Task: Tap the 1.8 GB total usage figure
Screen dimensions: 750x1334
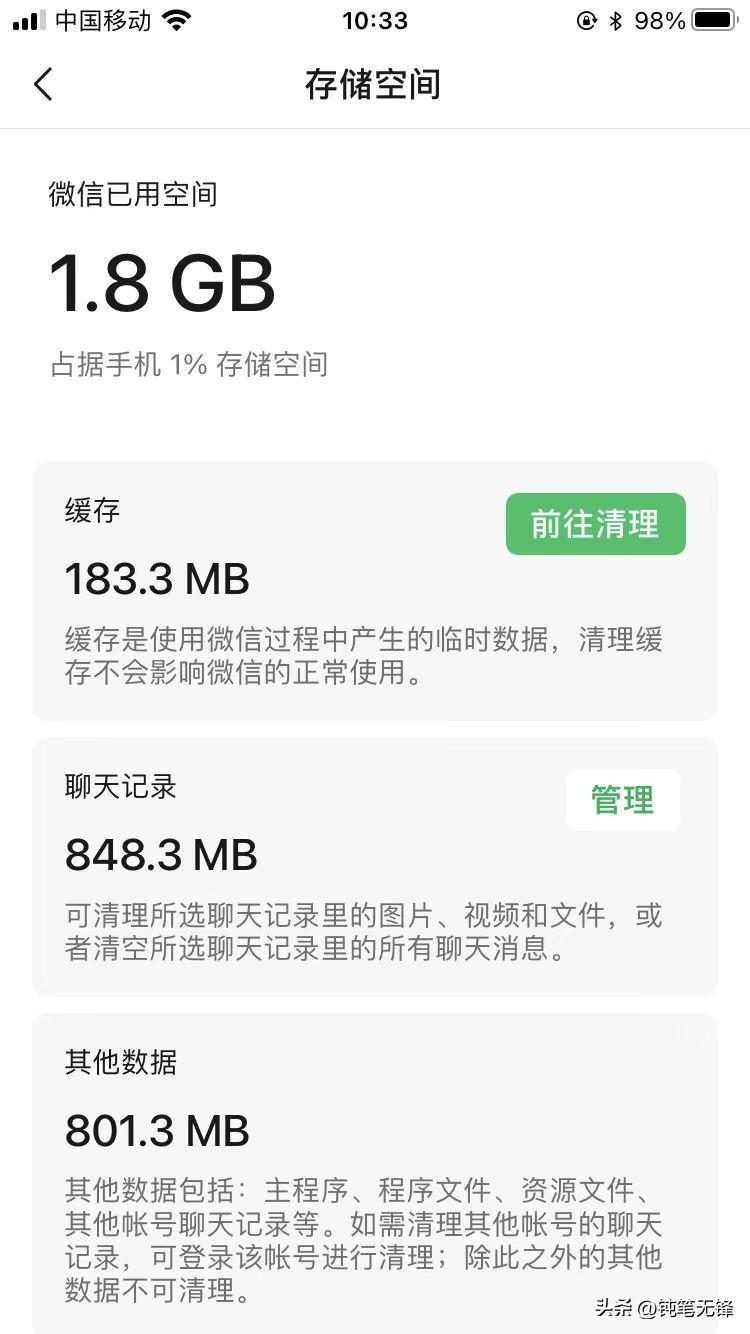Action: tap(162, 281)
